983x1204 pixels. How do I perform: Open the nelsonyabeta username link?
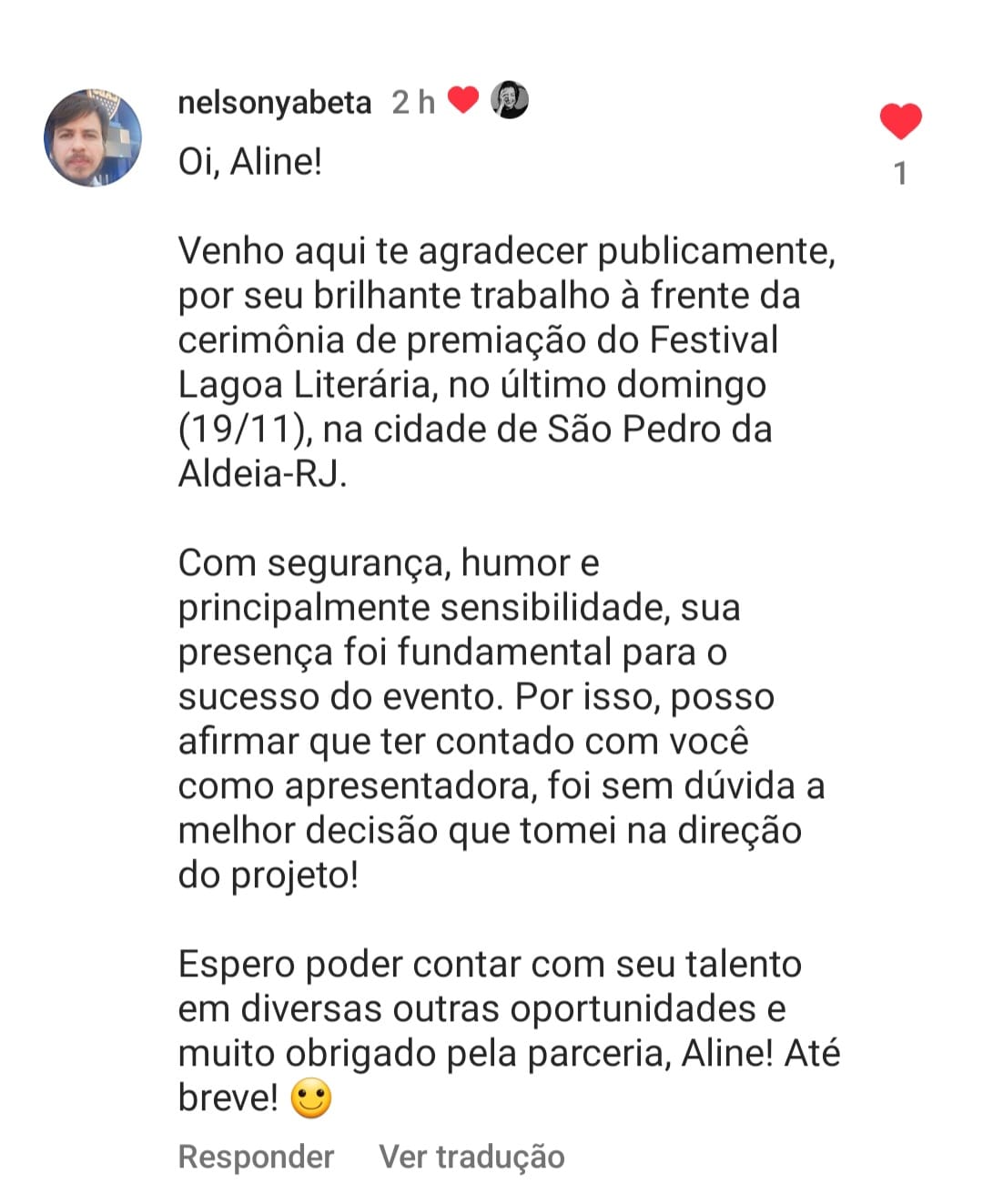coord(274,103)
